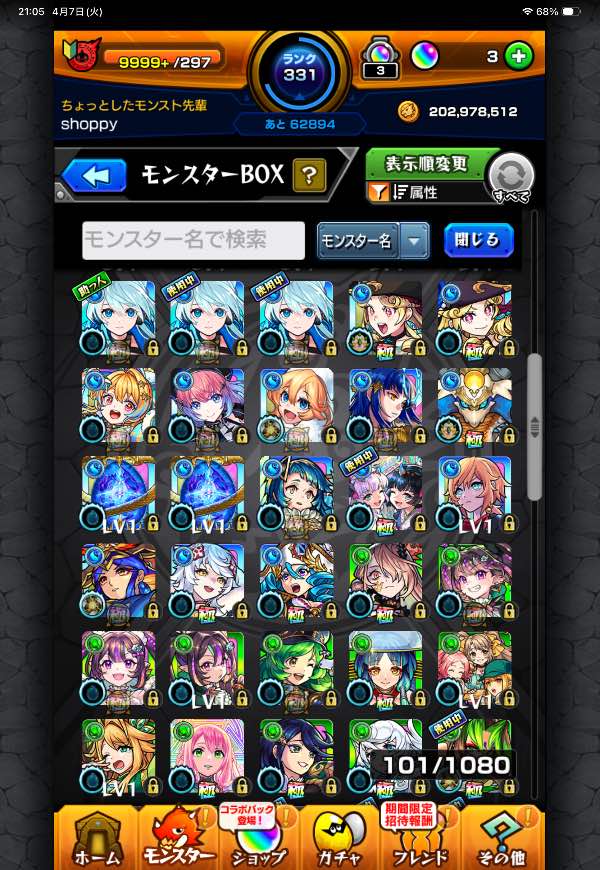Switch to the モンスター tab
Screen dimensions: 600x870
coord(179,839)
